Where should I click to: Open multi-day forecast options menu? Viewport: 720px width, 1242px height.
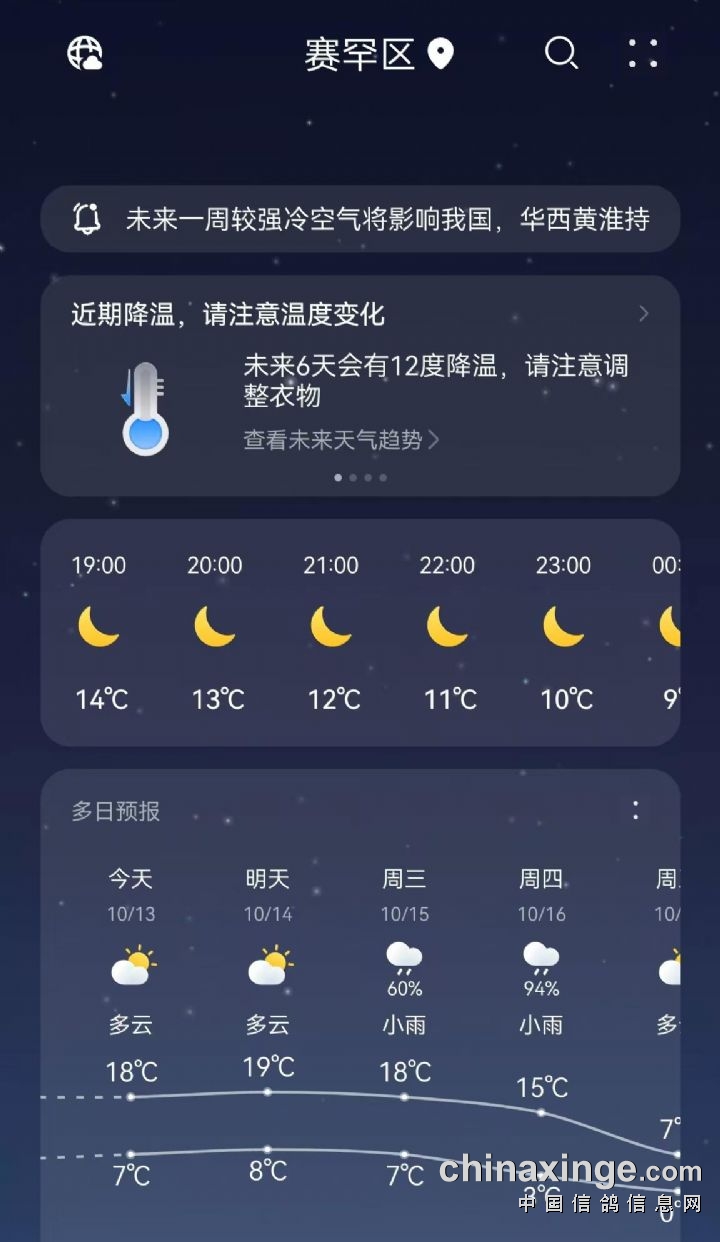pos(635,810)
